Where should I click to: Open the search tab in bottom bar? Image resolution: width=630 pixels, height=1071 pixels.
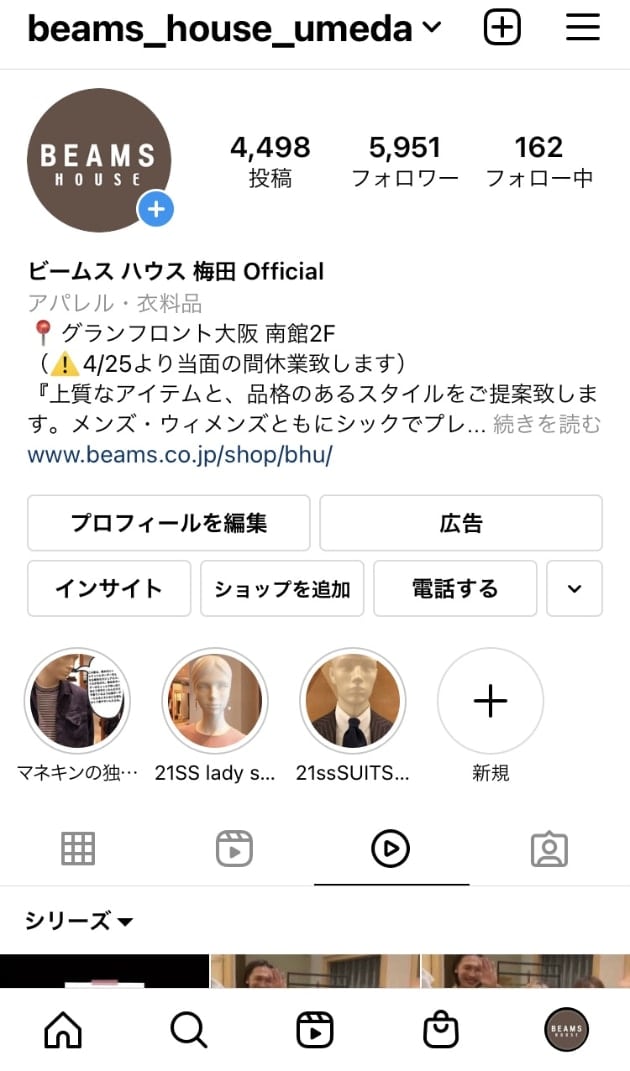188,1029
